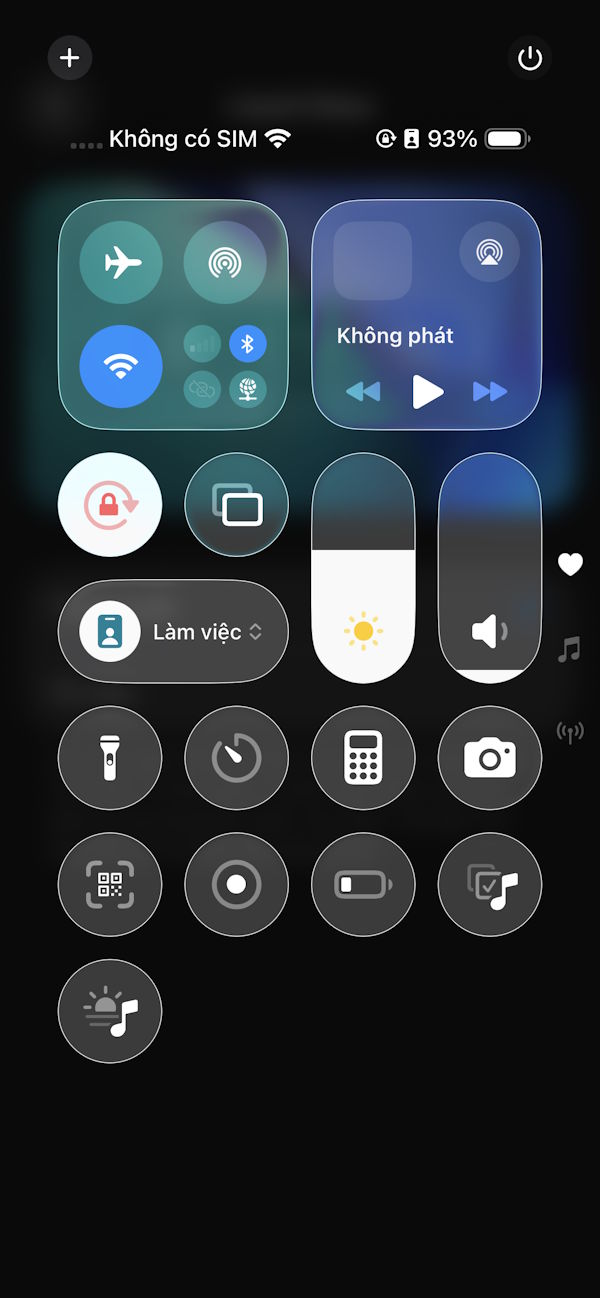Viewport: 600px width, 1298px height.
Task: Open Screen Mirroring
Action: tap(237, 505)
